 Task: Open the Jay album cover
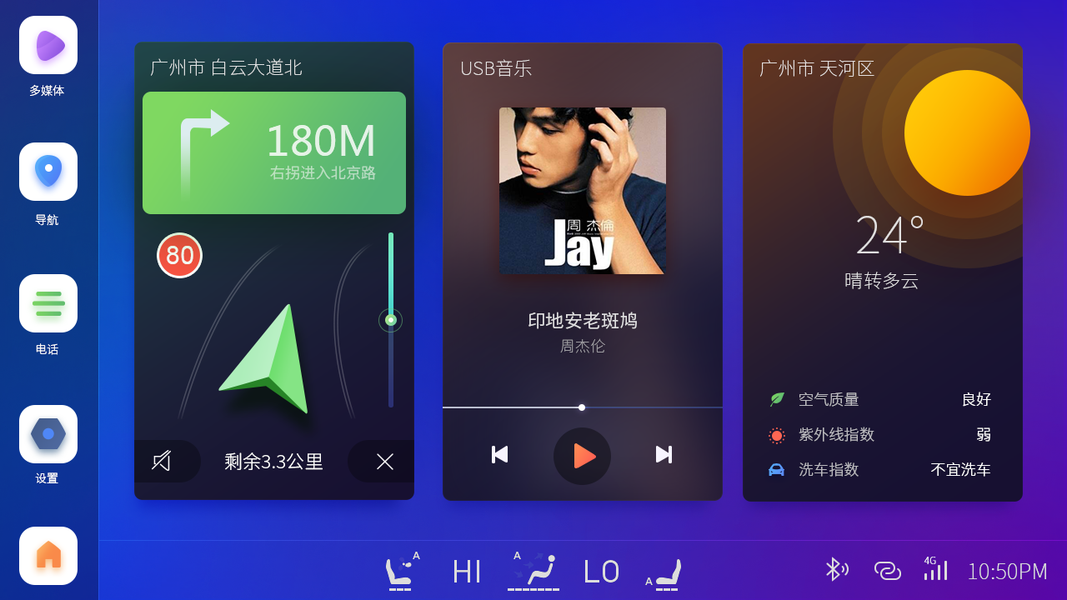(582, 190)
